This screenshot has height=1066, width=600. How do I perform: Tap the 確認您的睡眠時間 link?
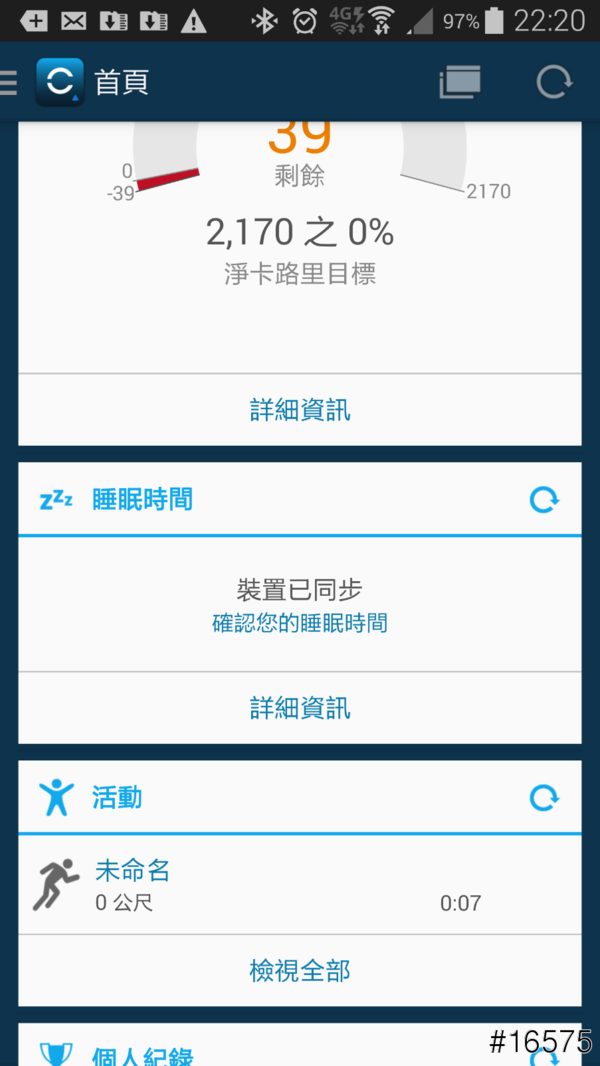pyautogui.click(x=300, y=624)
